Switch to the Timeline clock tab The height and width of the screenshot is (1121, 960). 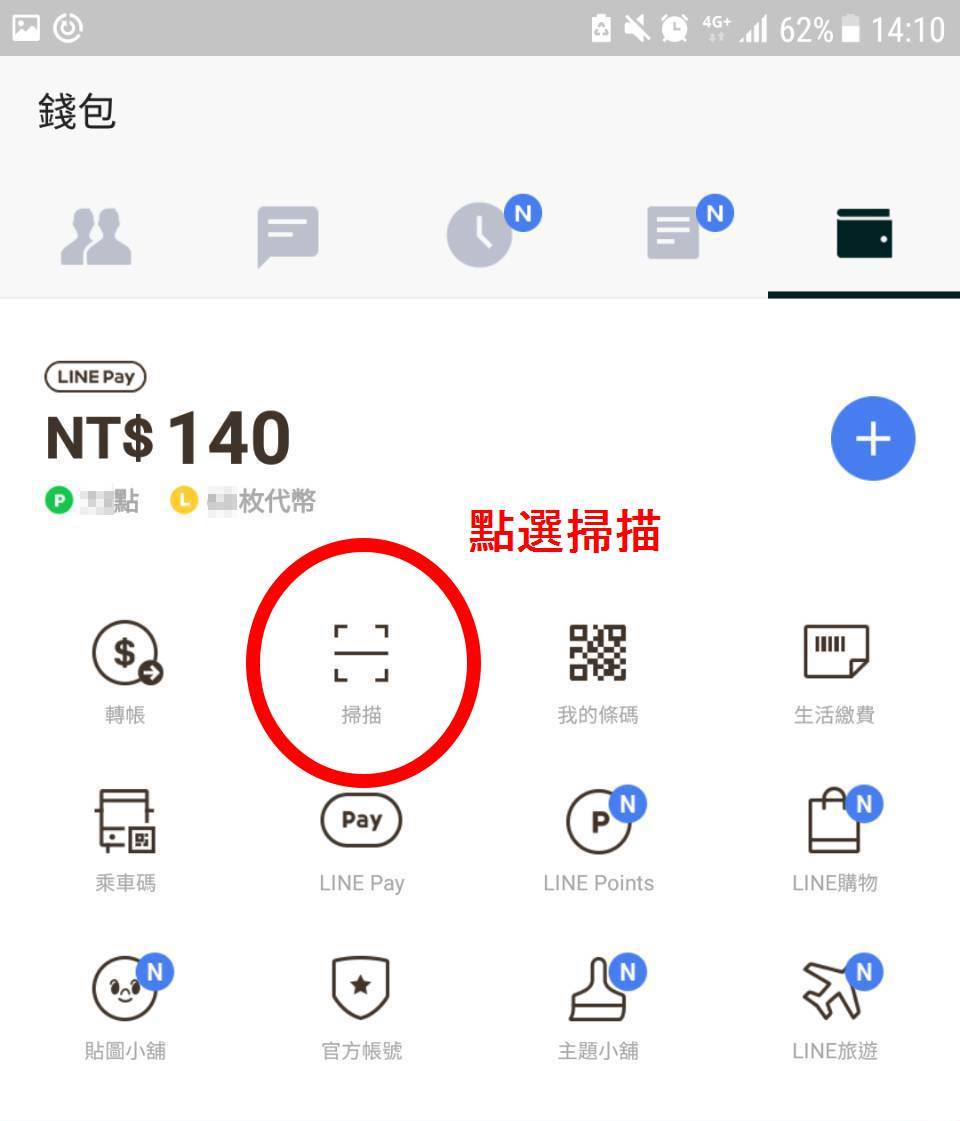tap(480, 238)
